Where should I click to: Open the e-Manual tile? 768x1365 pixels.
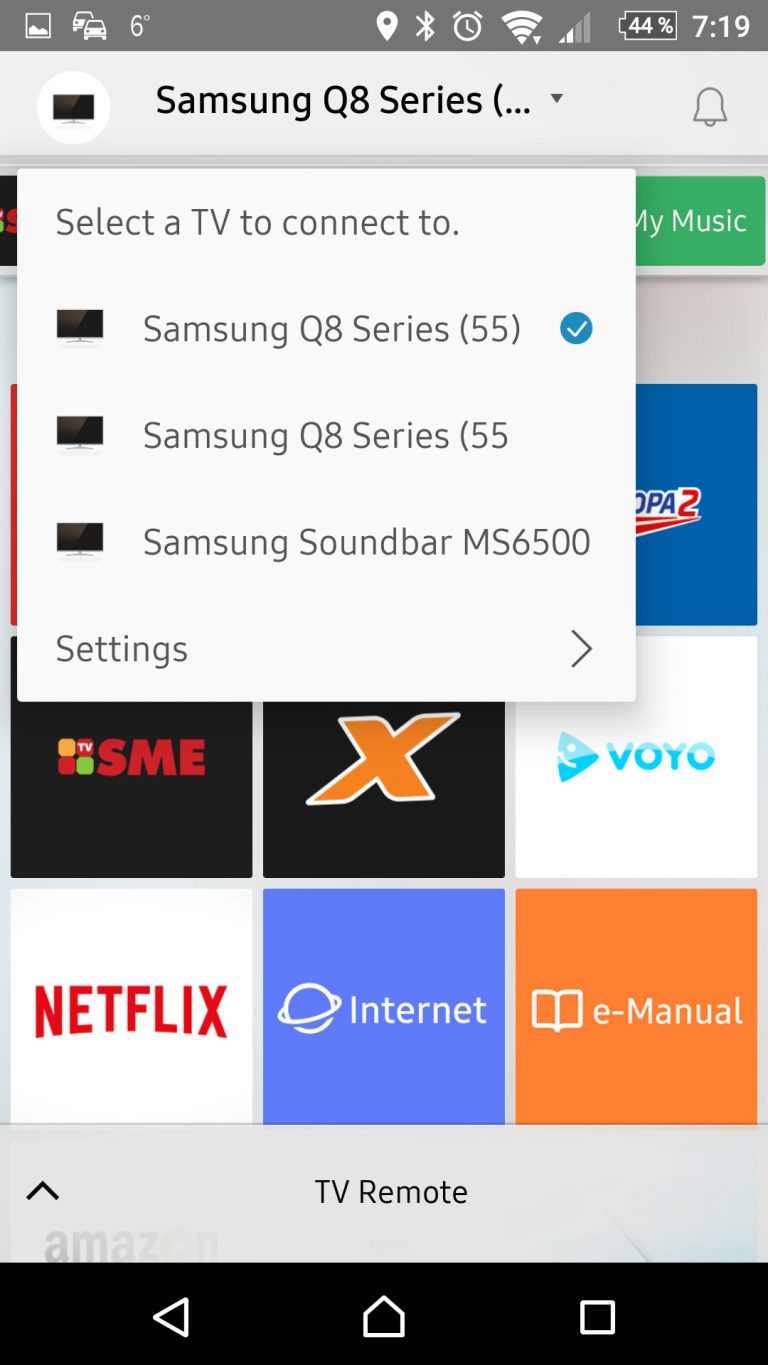636,1007
